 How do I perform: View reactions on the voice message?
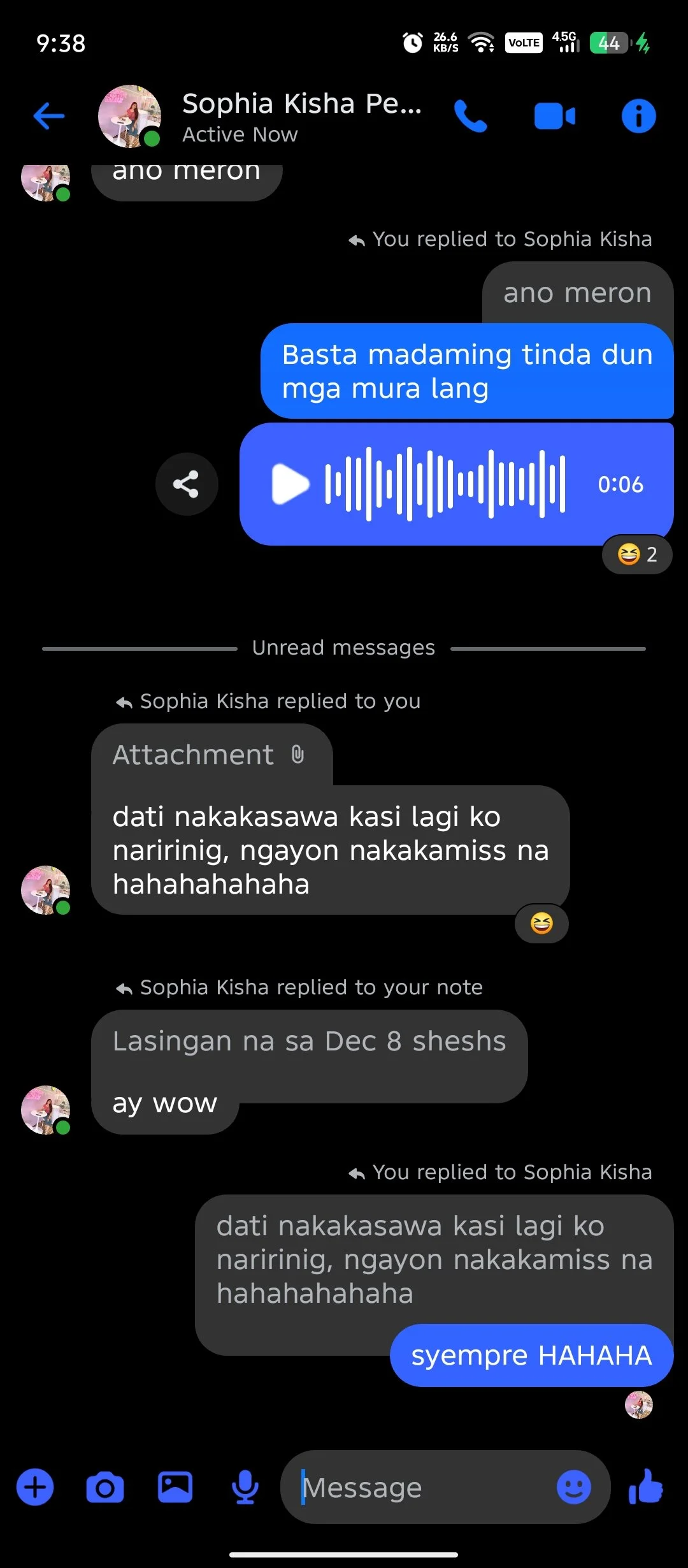[637, 555]
